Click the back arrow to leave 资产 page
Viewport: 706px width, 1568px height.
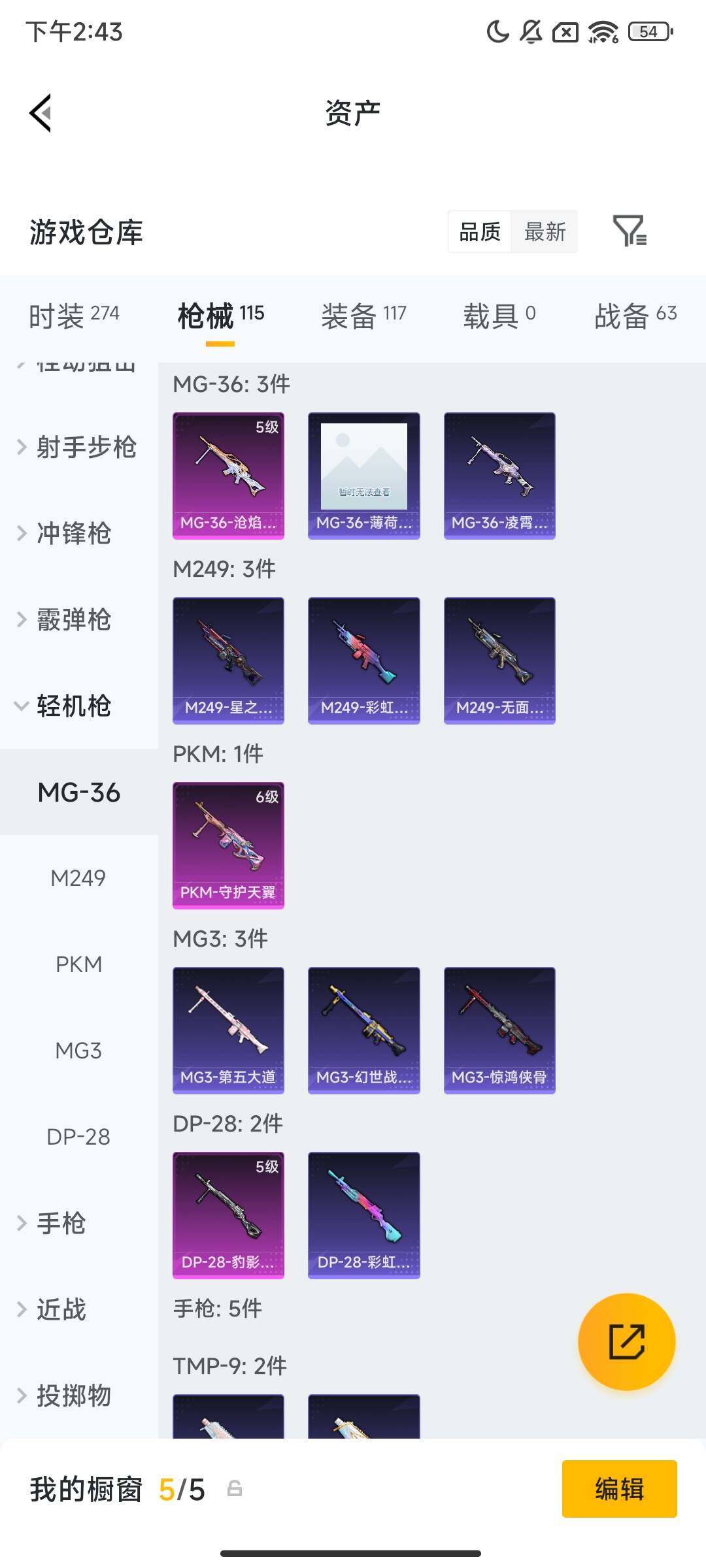coord(41,112)
